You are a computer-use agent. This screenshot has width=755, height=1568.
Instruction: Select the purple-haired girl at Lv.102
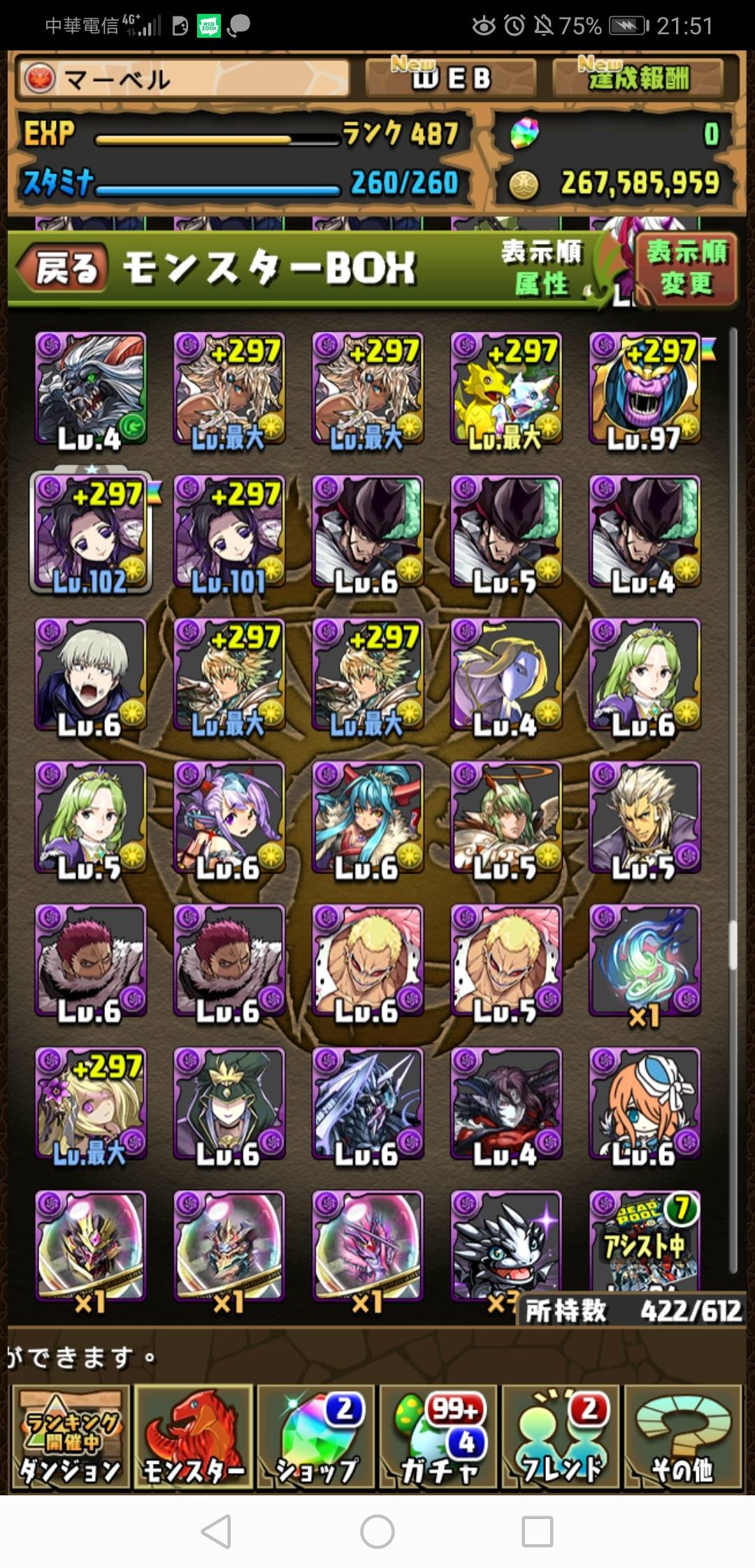[x=91, y=534]
